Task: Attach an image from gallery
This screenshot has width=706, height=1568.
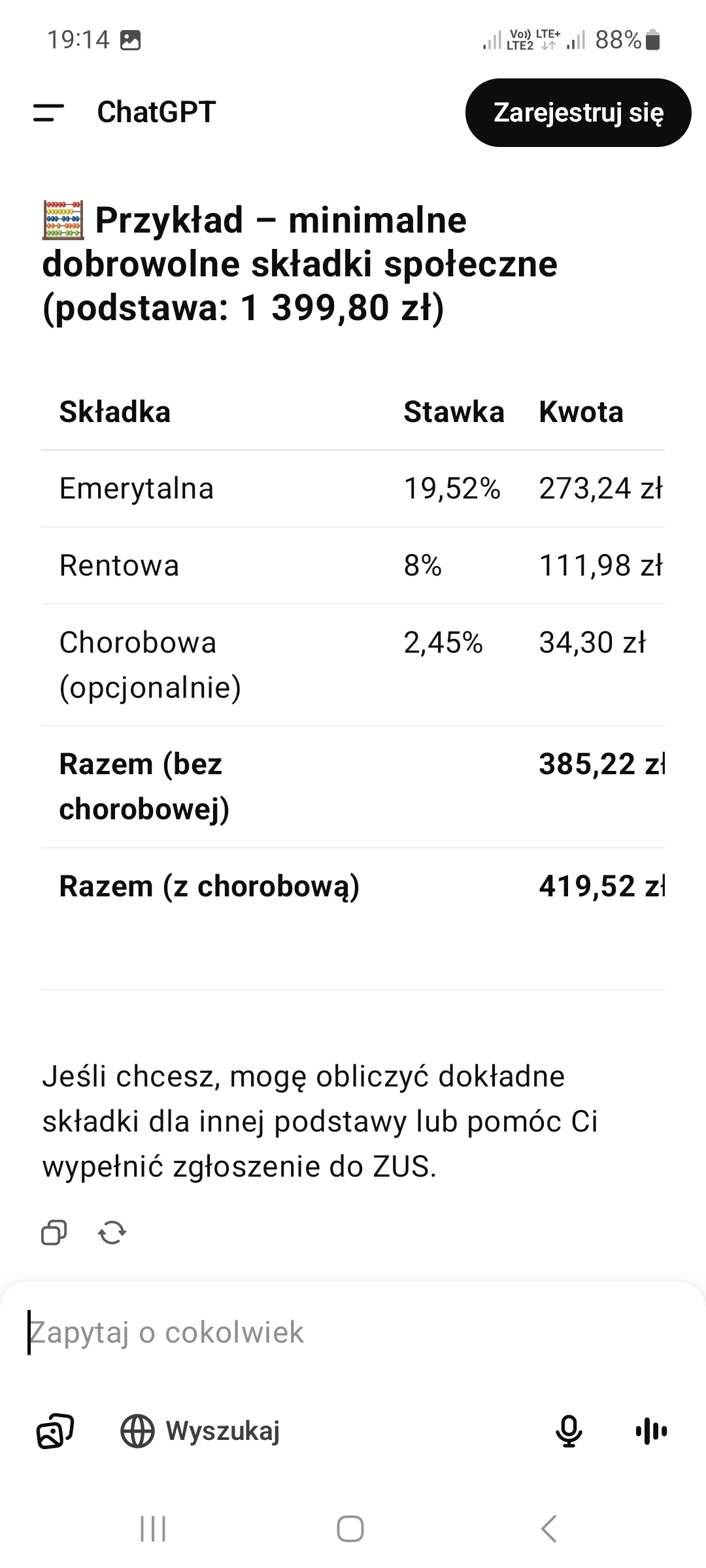Action: click(x=55, y=1431)
